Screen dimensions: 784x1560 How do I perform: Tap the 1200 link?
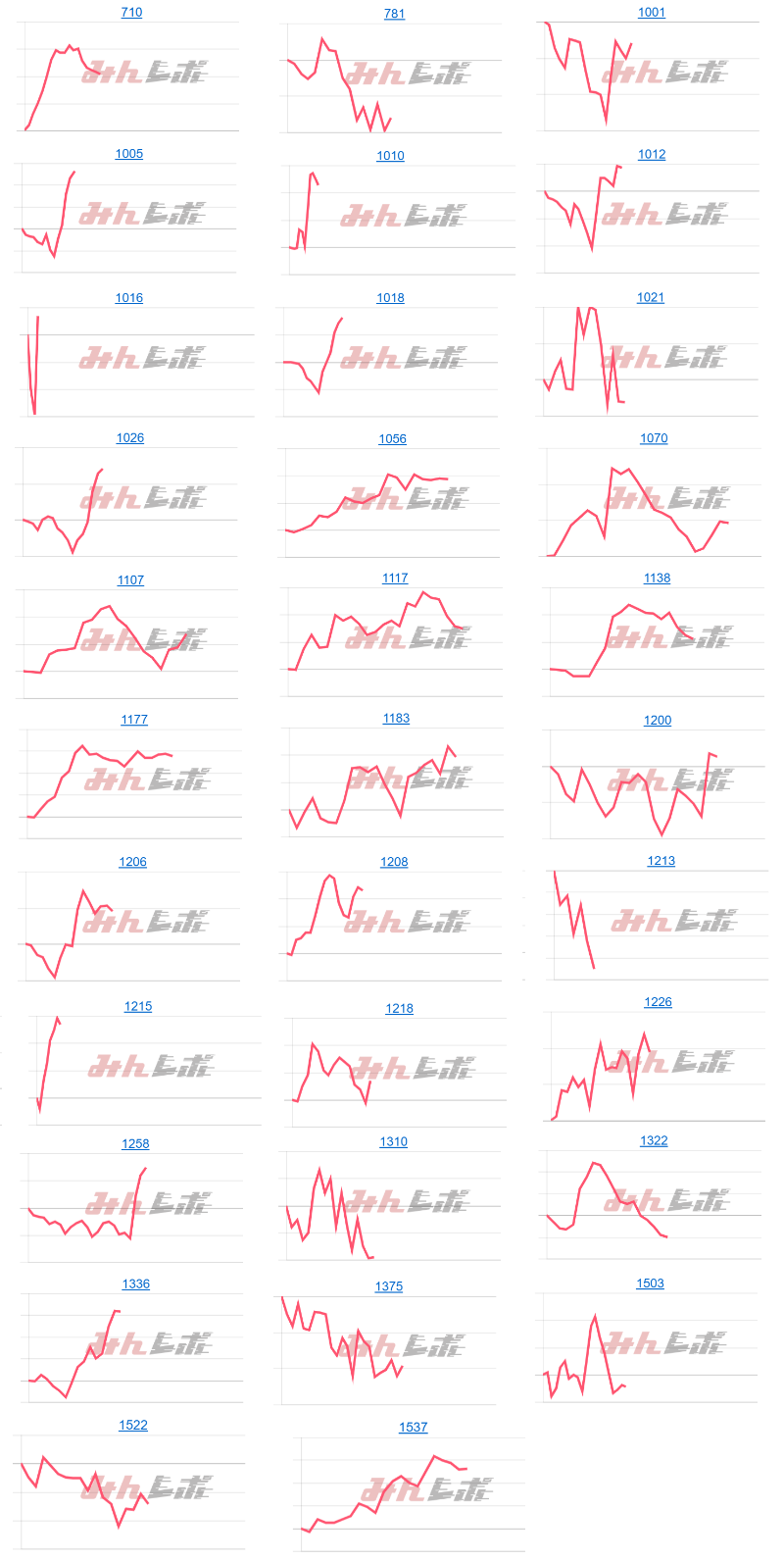point(658,721)
